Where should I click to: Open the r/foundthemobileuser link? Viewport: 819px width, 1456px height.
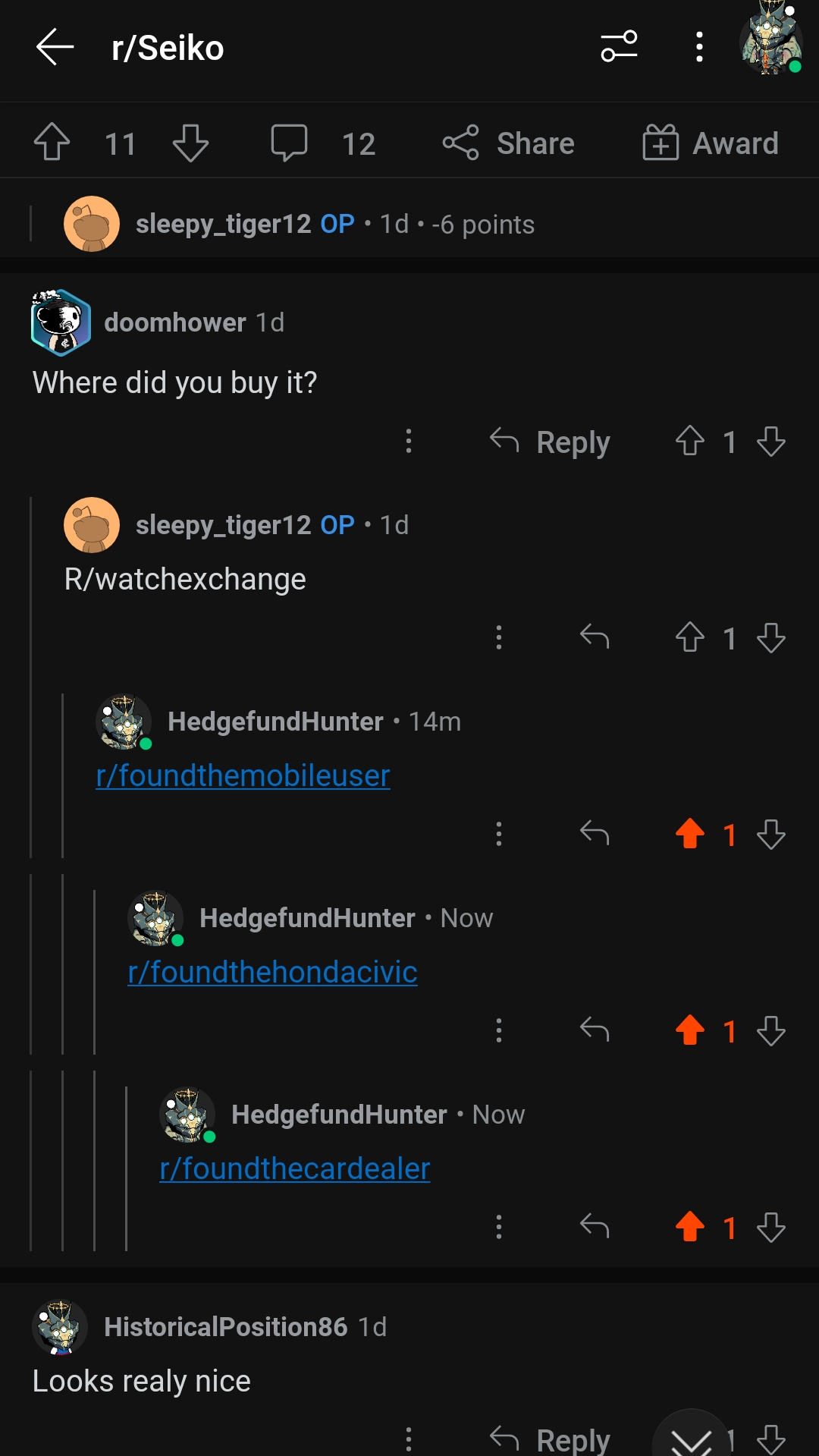tap(243, 775)
